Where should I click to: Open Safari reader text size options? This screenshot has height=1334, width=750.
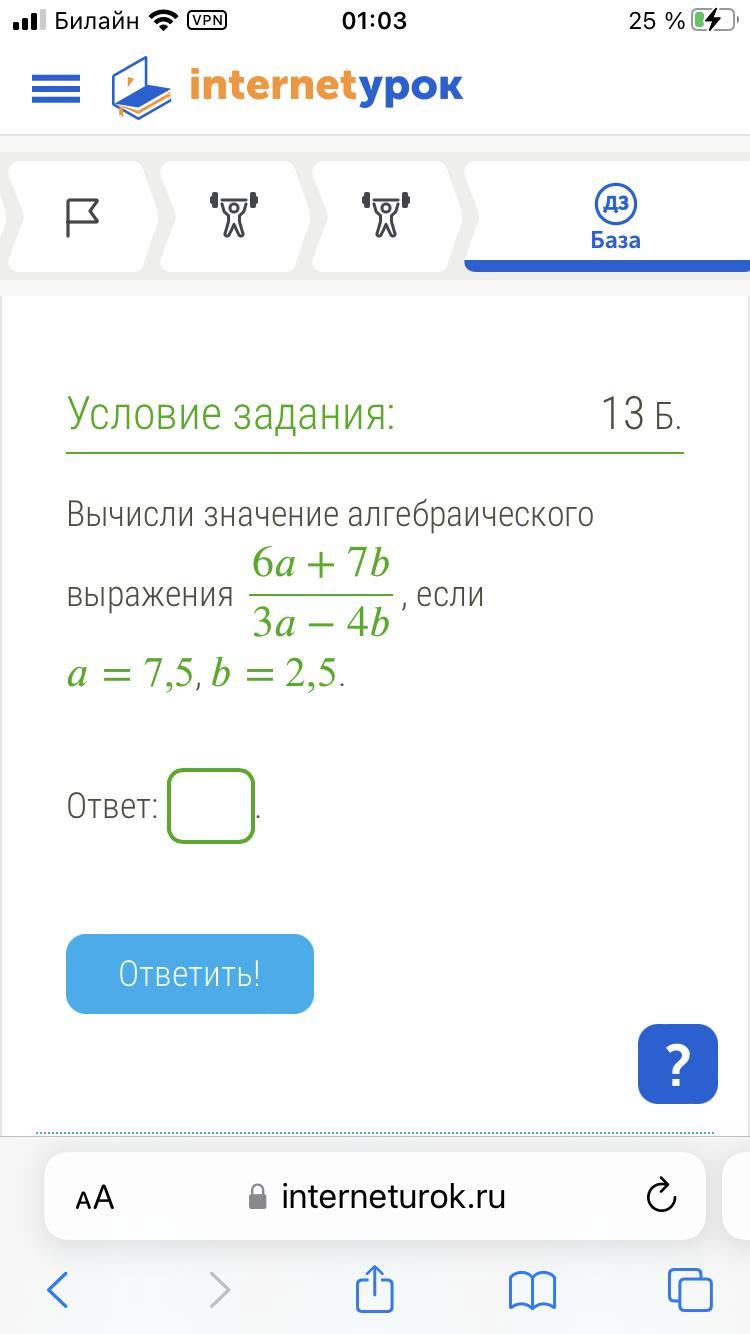tap(95, 1197)
